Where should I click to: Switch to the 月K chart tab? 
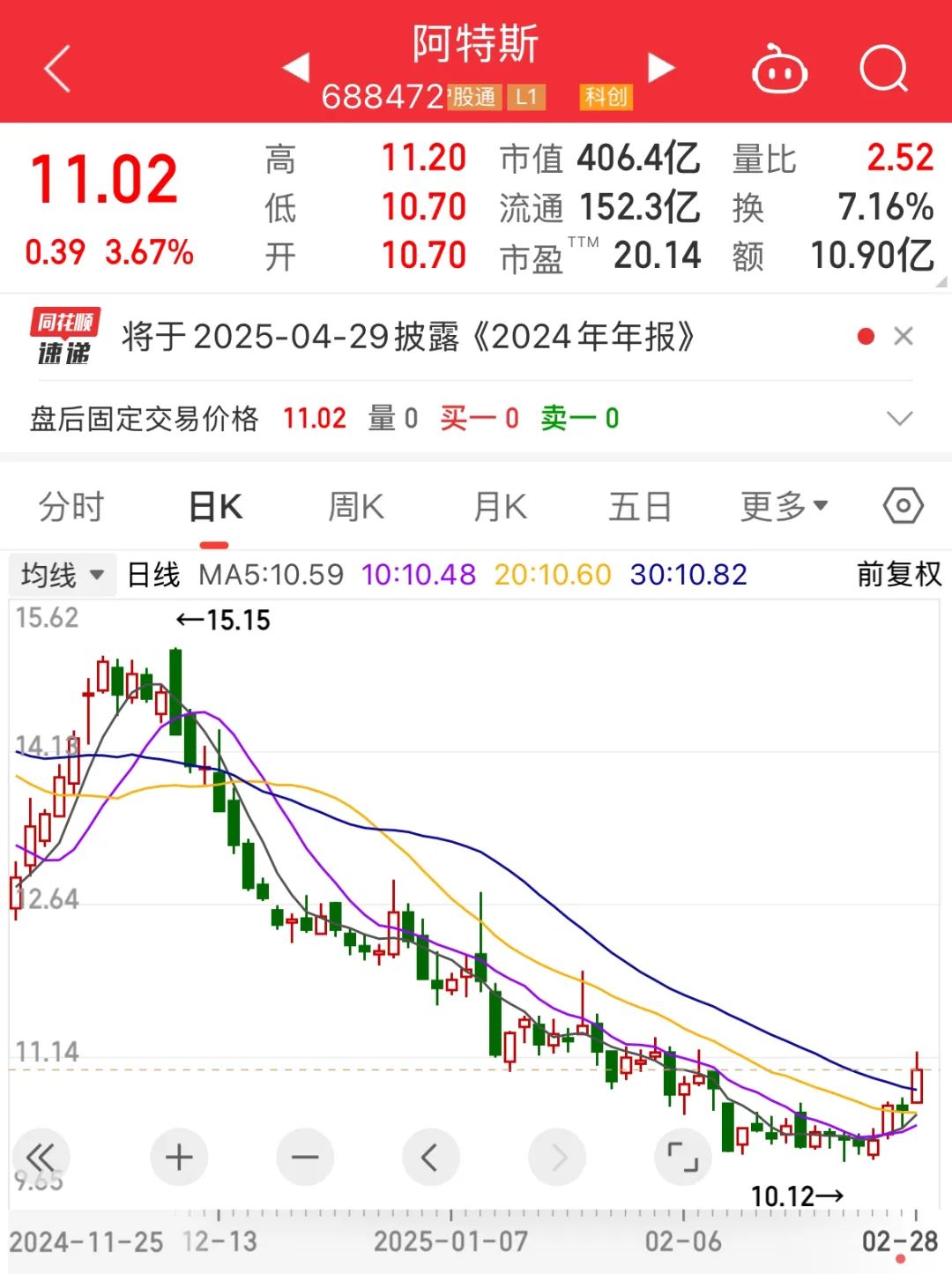point(500,508)
